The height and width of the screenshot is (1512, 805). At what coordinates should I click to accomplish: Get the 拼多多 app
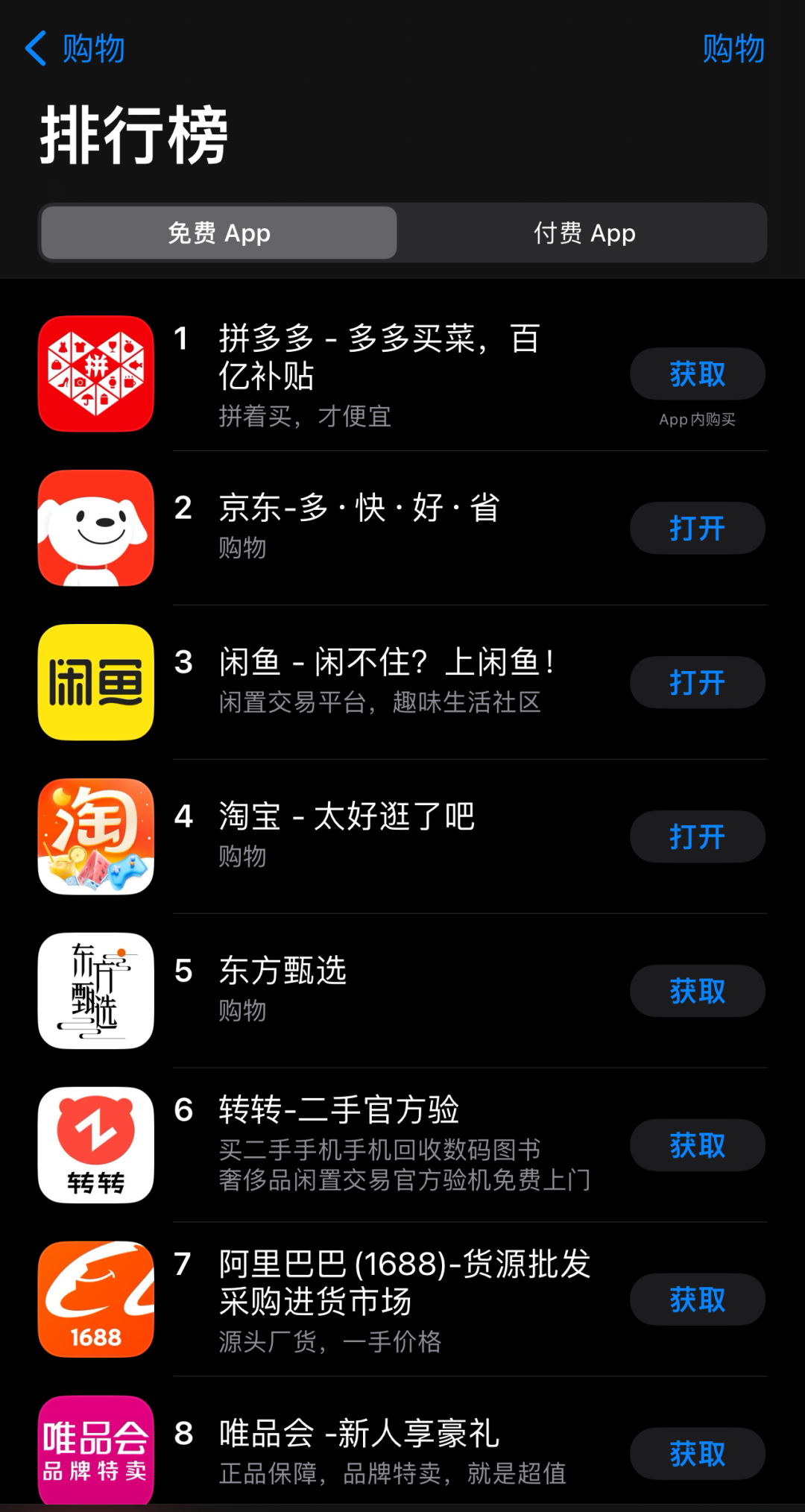[x=697, y=374]
